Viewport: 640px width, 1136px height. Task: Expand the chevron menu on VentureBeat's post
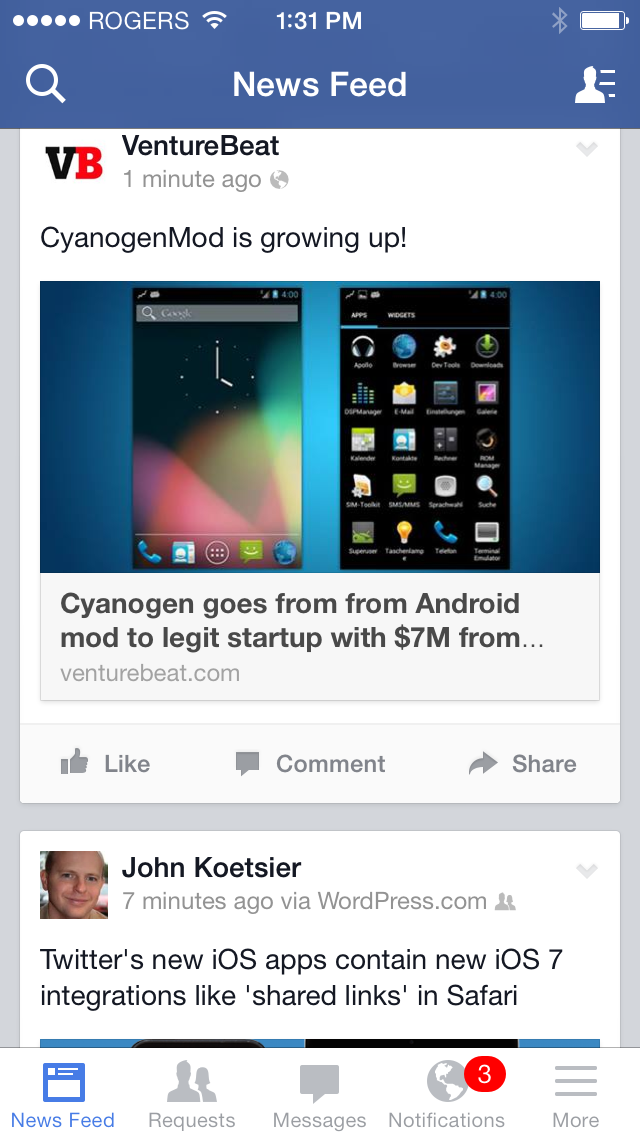coord(587,150)
